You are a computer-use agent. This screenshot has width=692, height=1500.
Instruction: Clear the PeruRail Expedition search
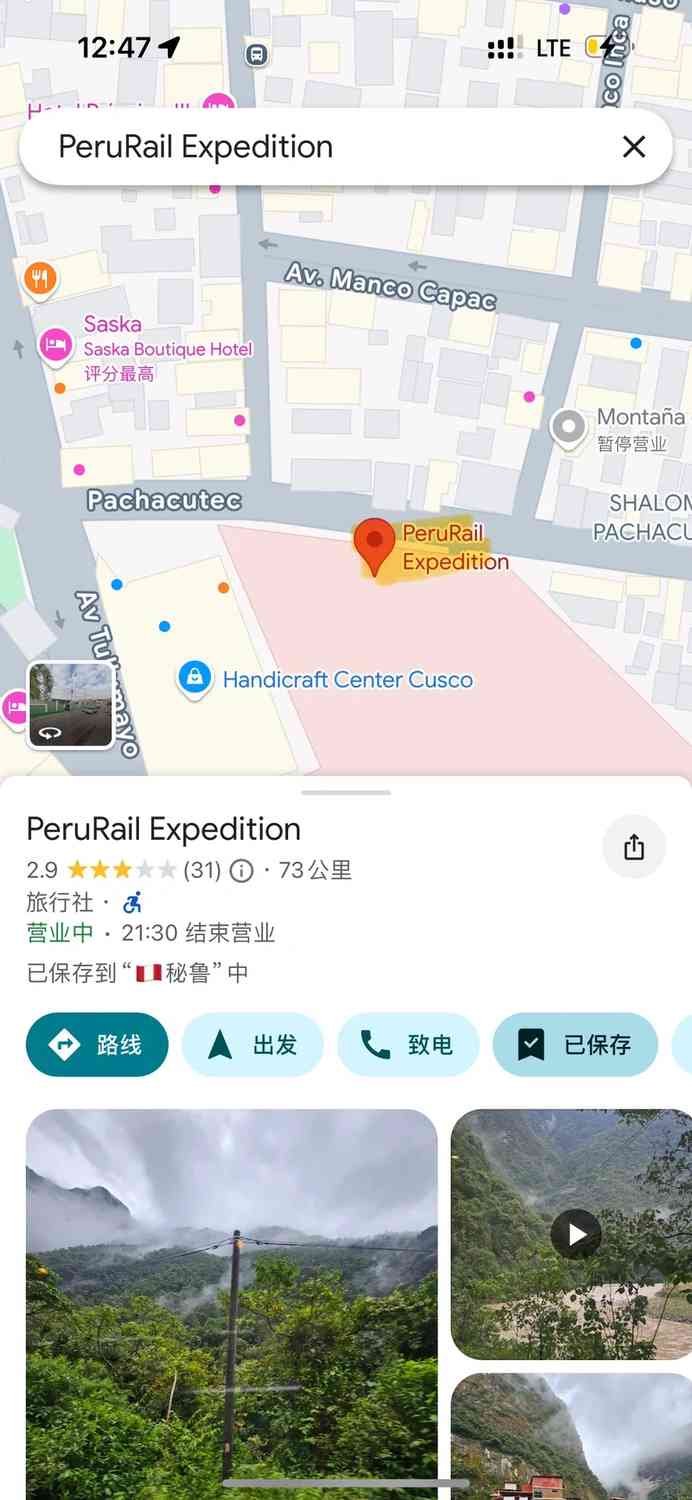[634, 147]
